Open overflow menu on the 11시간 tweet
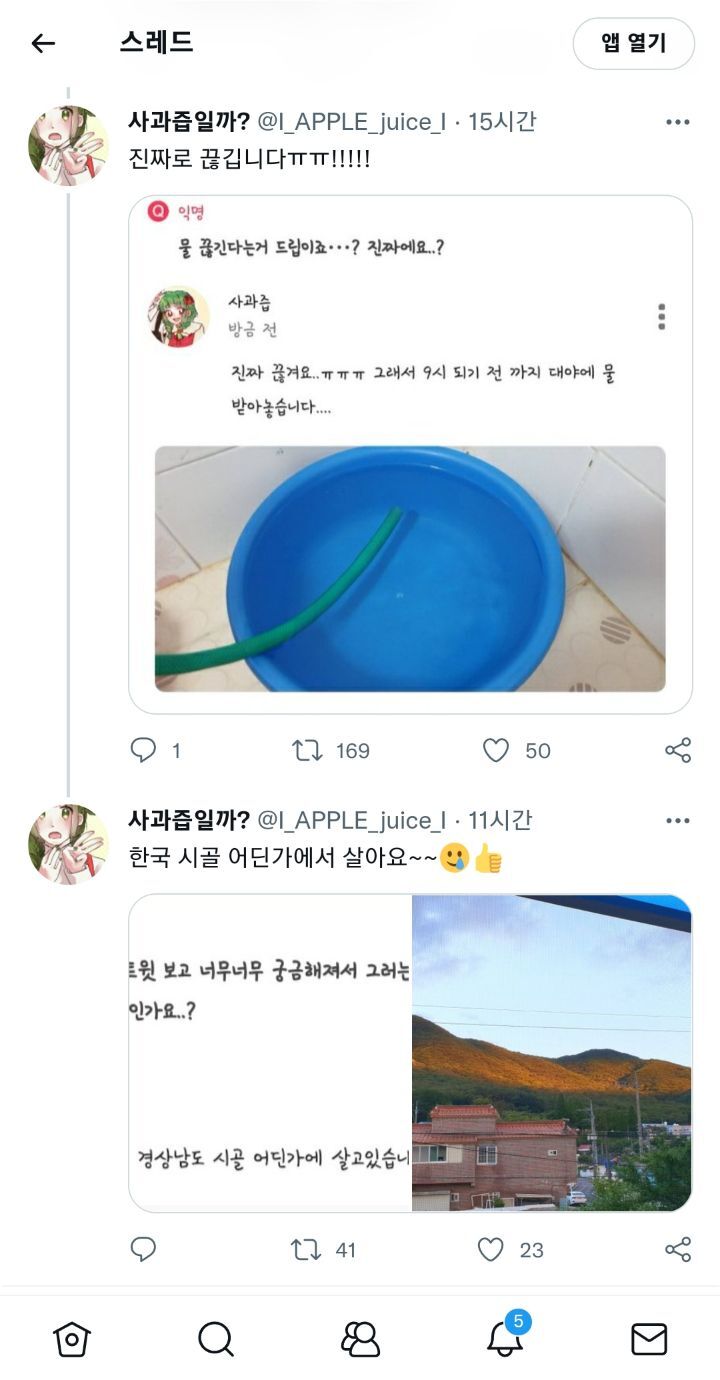 point(677,821)
